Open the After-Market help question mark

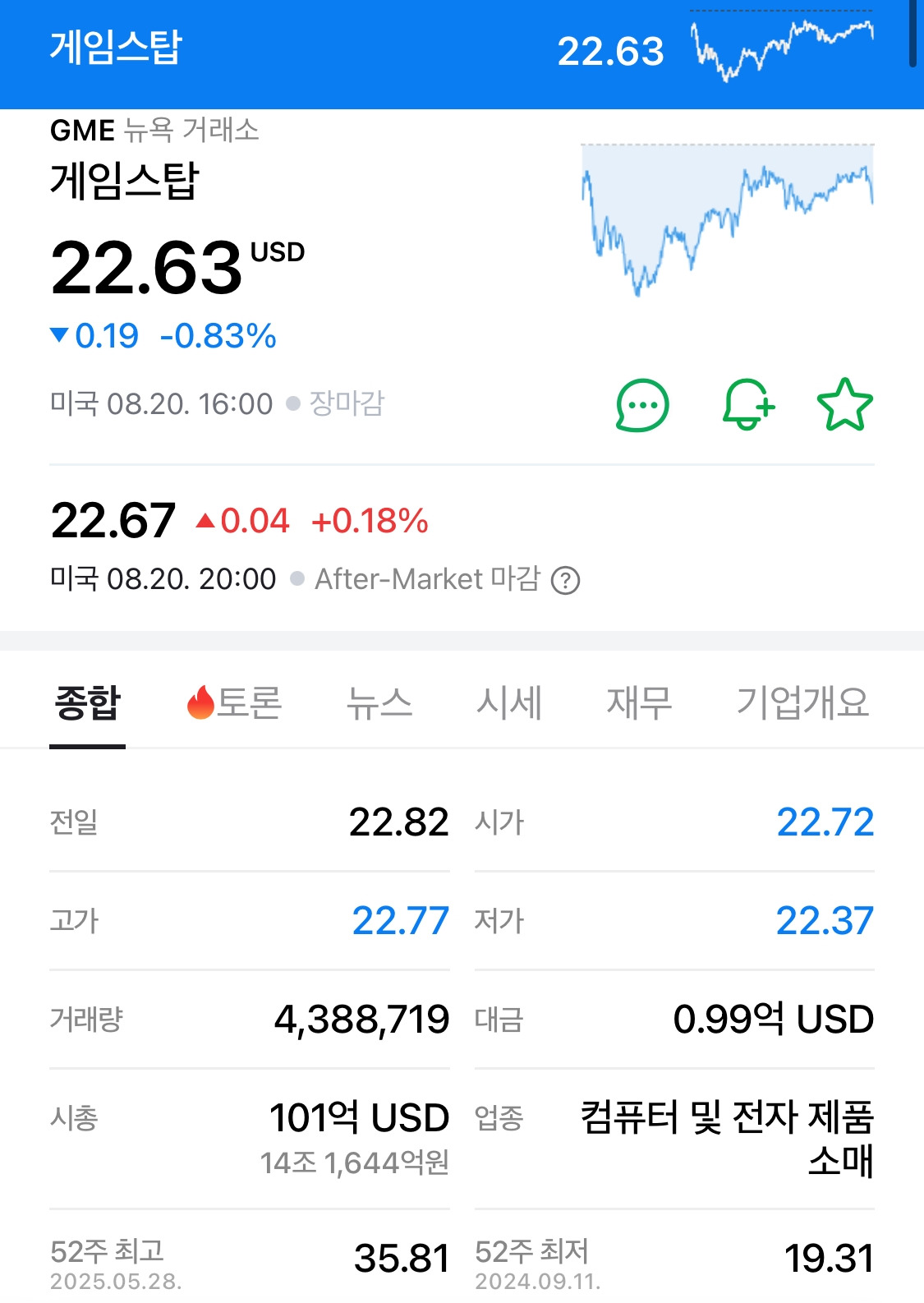coord(565,581)
